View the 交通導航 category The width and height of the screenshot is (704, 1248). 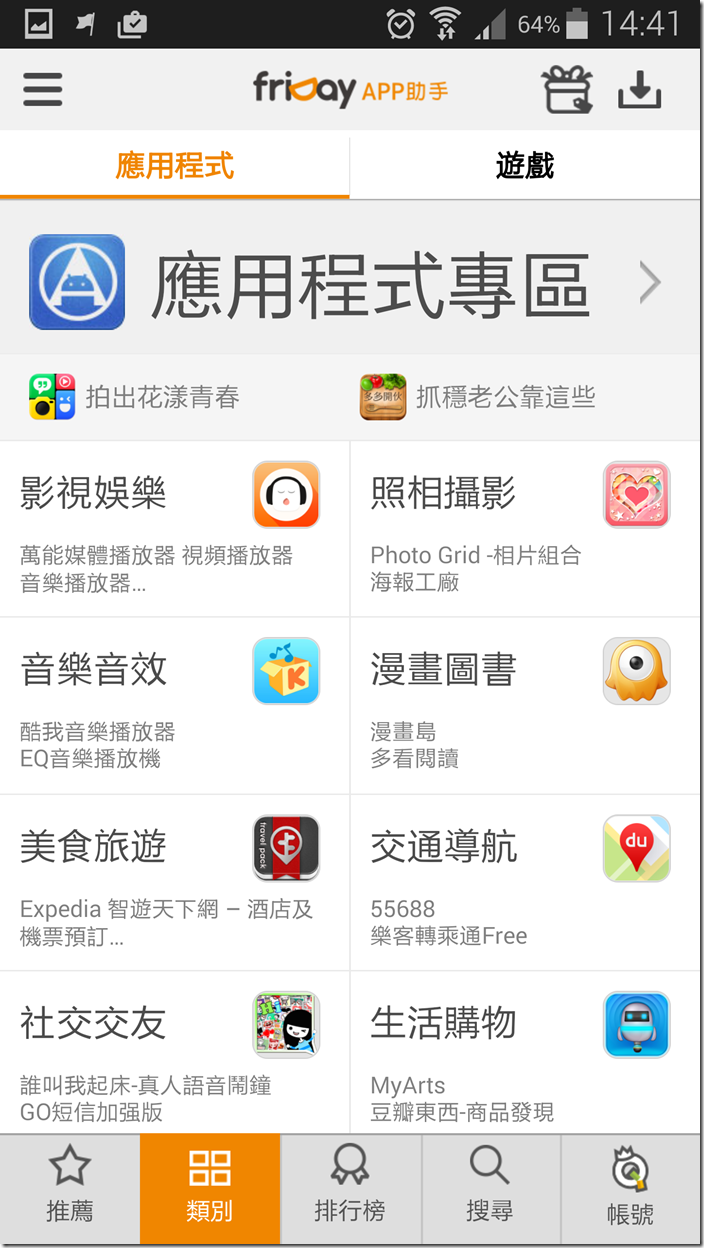pos(525,882)
